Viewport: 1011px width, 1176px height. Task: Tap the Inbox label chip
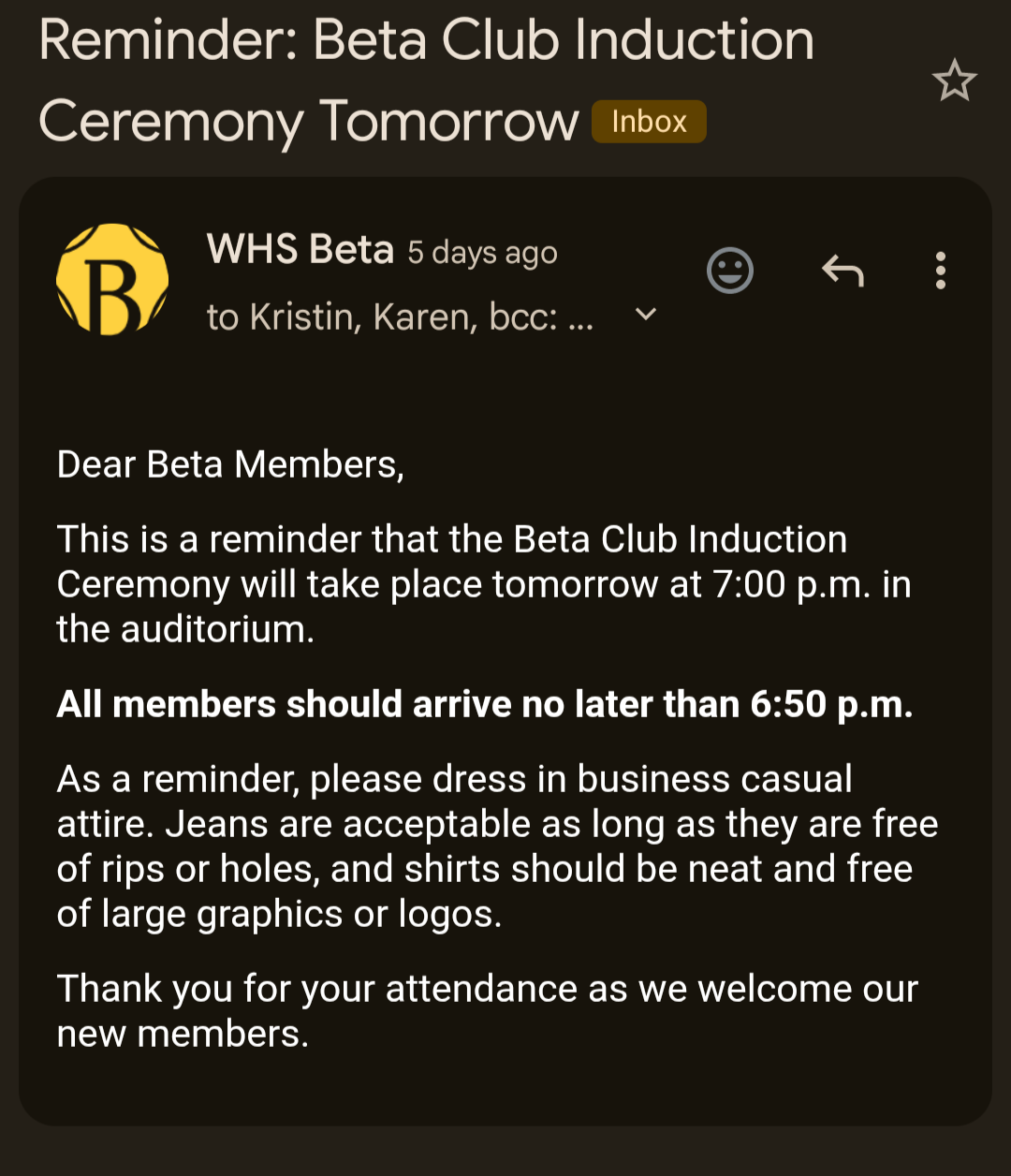pos(649,122)
